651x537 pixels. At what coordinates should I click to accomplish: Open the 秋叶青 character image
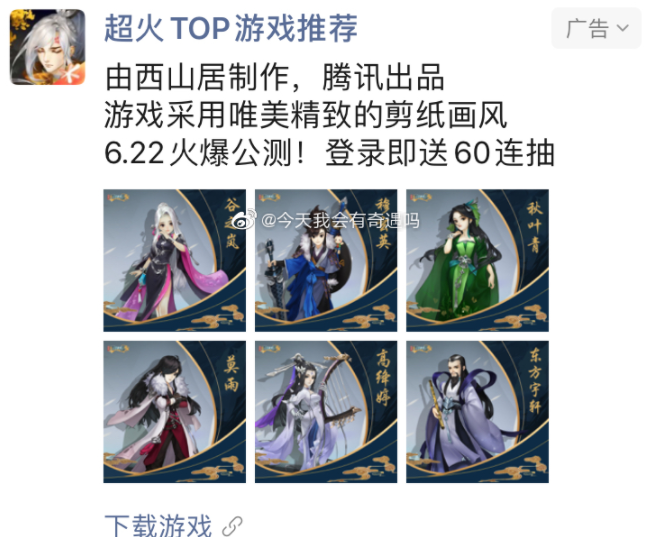pyautogui.click(x=477, y=260)
